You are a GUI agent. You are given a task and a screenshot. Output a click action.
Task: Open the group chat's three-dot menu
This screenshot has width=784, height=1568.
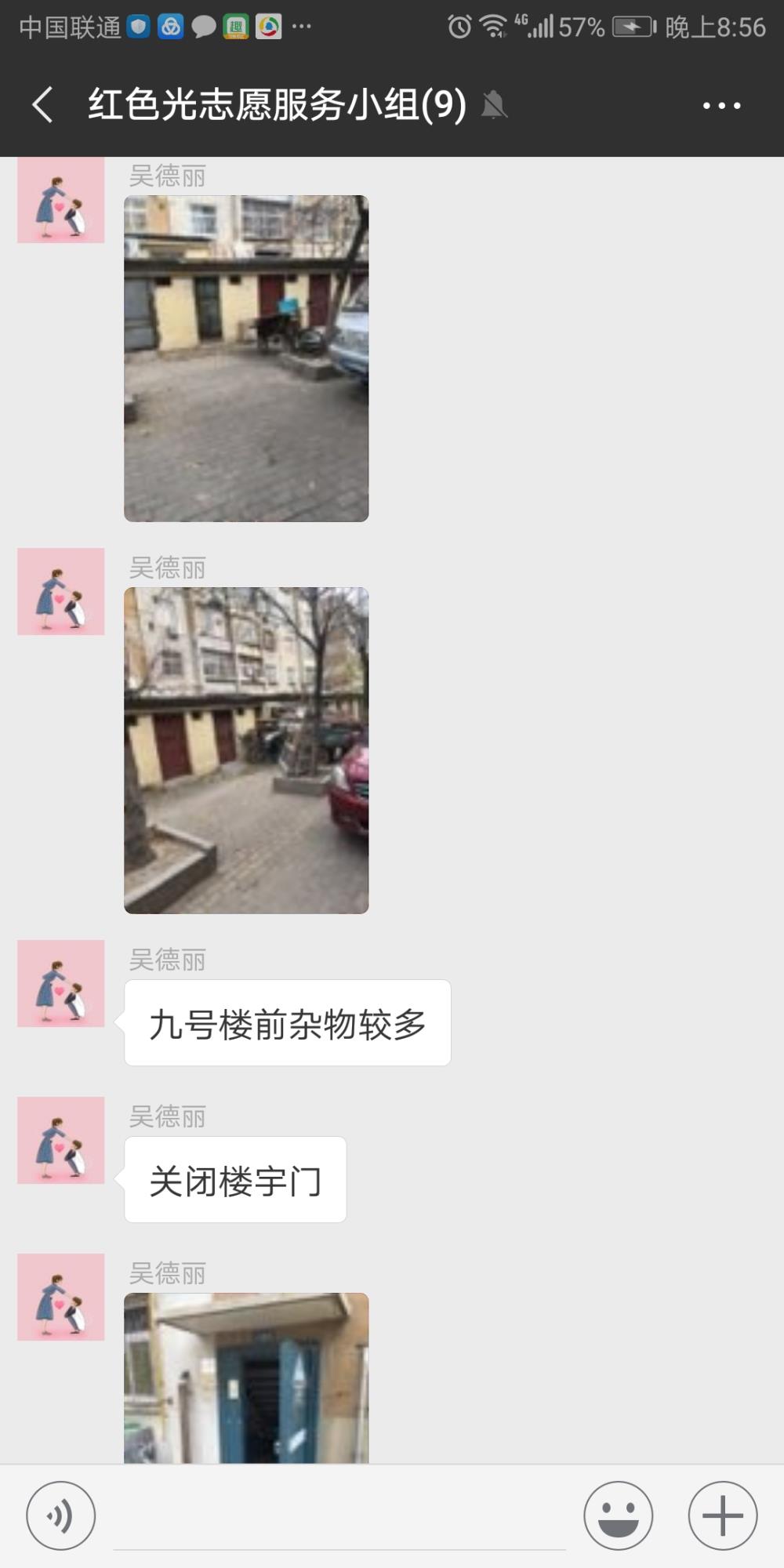(x=721, y=105)
